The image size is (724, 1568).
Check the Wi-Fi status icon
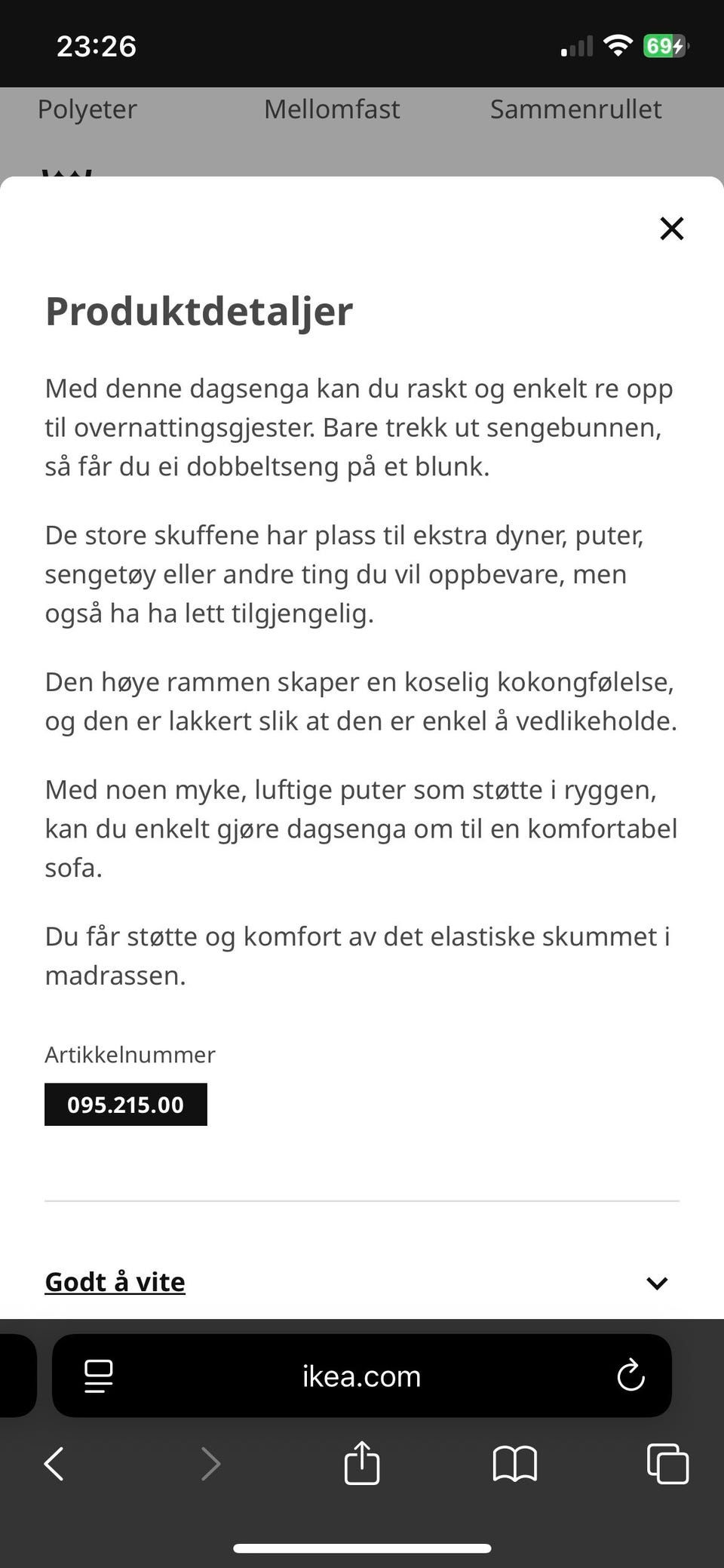(618, 45)
